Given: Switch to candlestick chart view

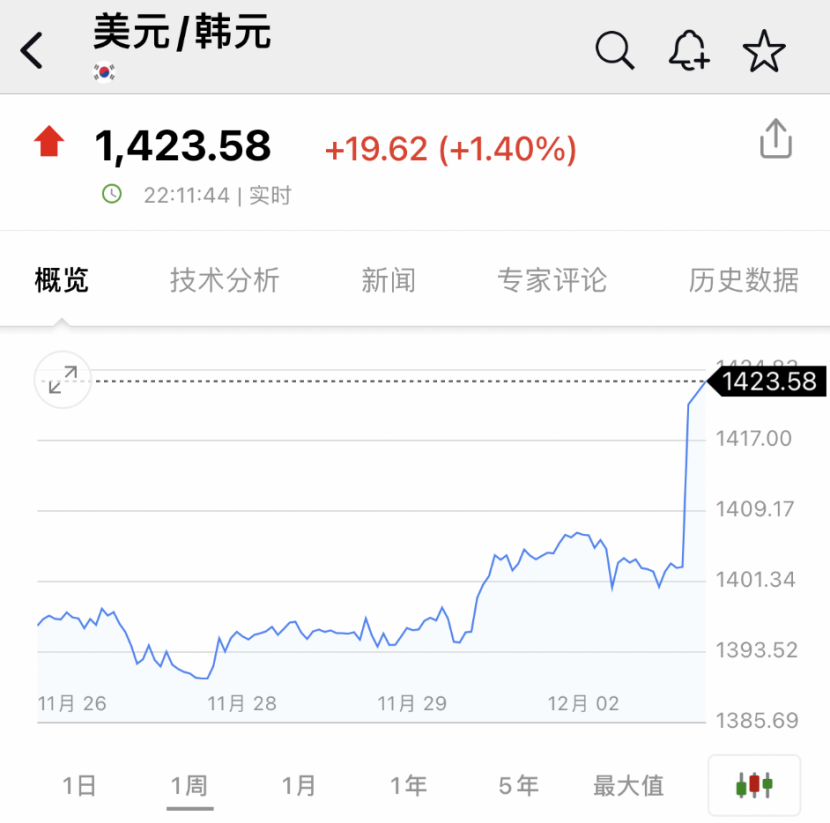Looking at the screenshot, I should point(754,785).
